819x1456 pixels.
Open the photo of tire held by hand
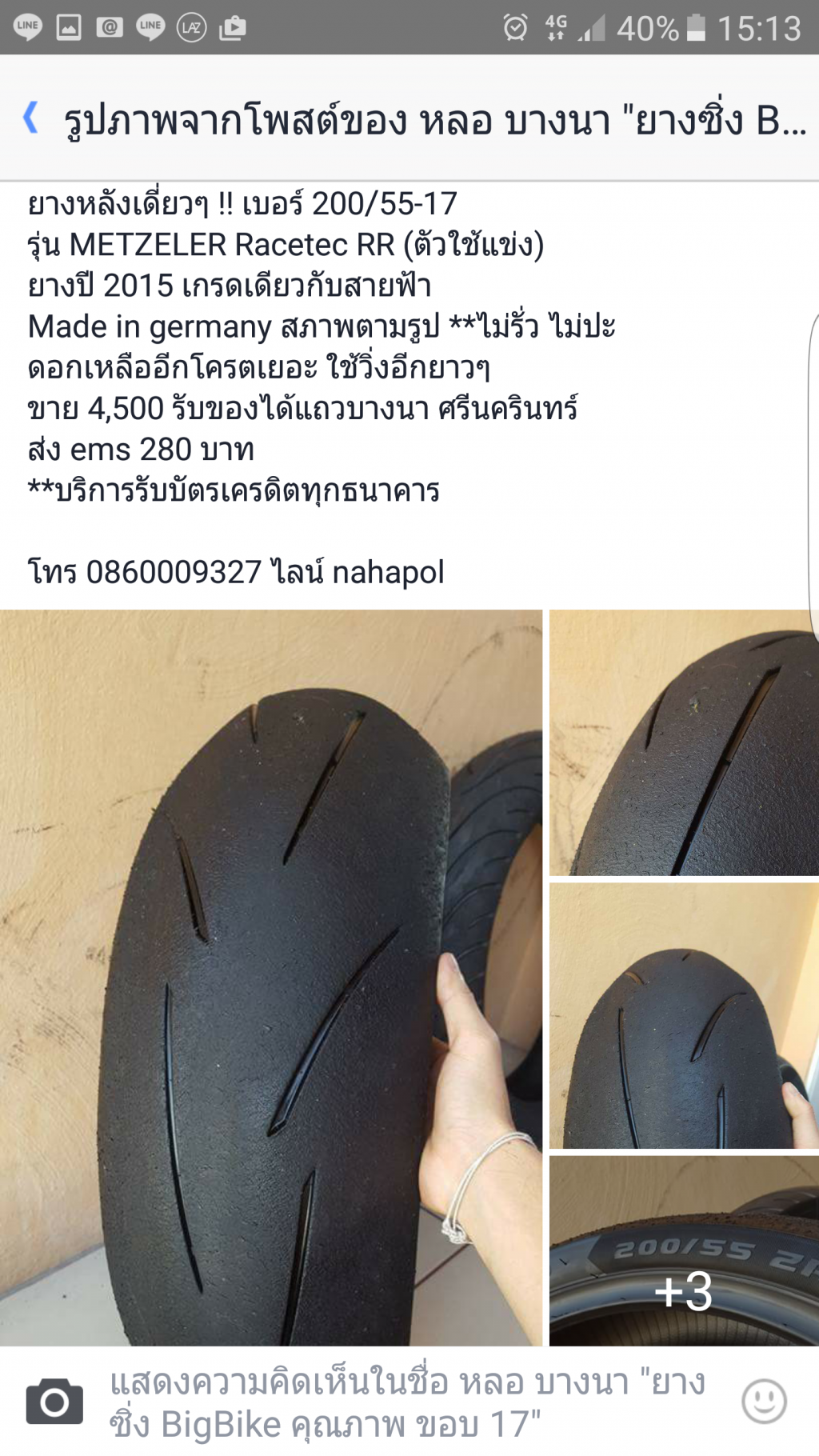tap(684, 1015)
